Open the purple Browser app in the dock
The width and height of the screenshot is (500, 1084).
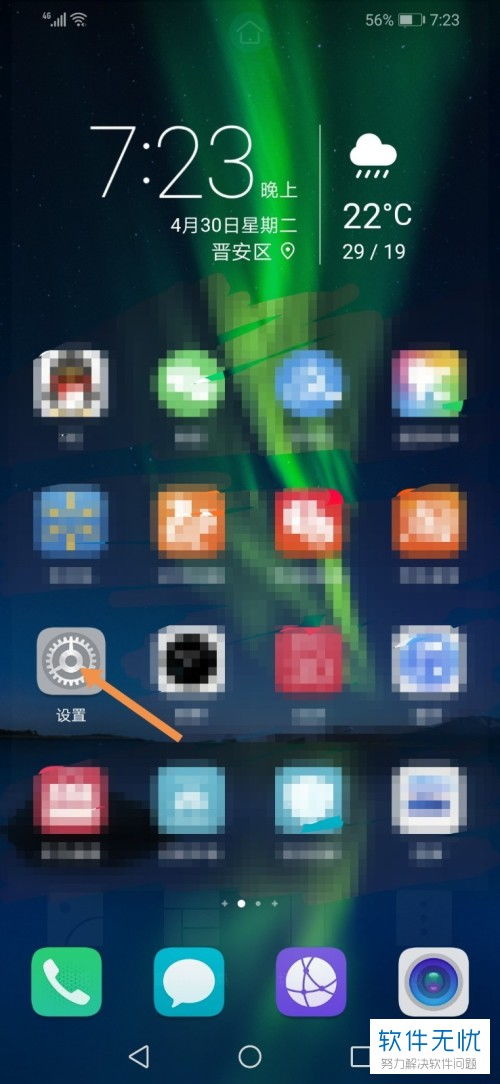(311, 982)
